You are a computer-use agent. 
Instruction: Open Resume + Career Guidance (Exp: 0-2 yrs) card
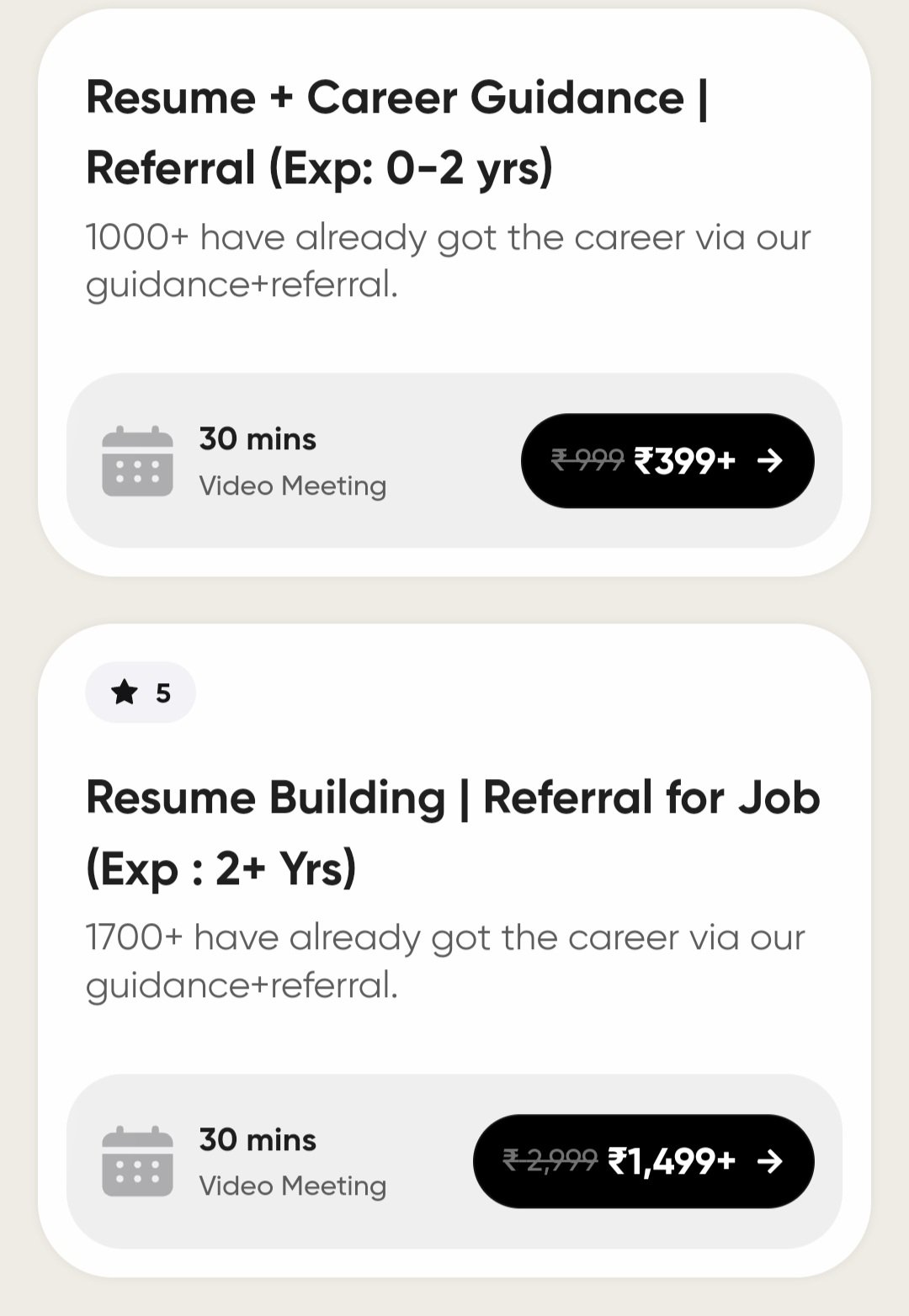point(397,132)
